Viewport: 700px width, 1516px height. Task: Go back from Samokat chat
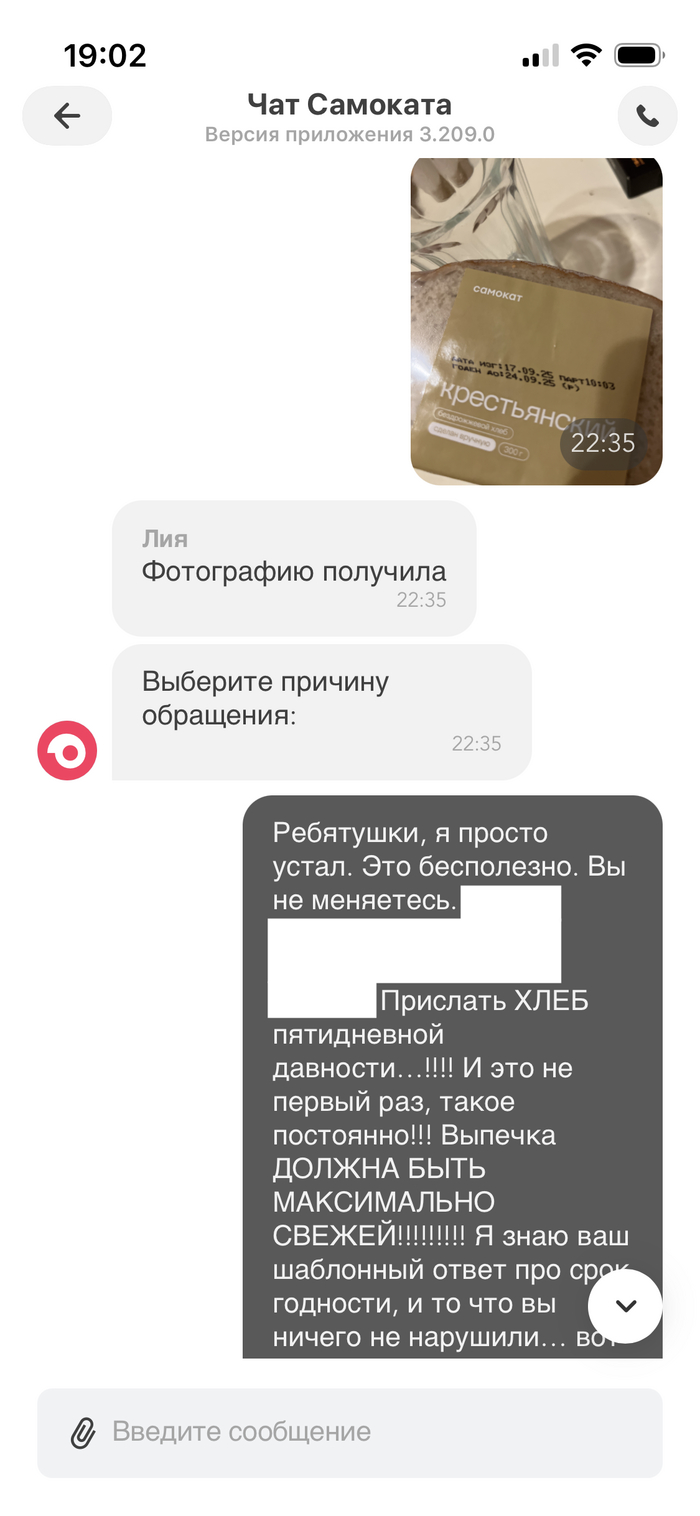click(67, 116)
